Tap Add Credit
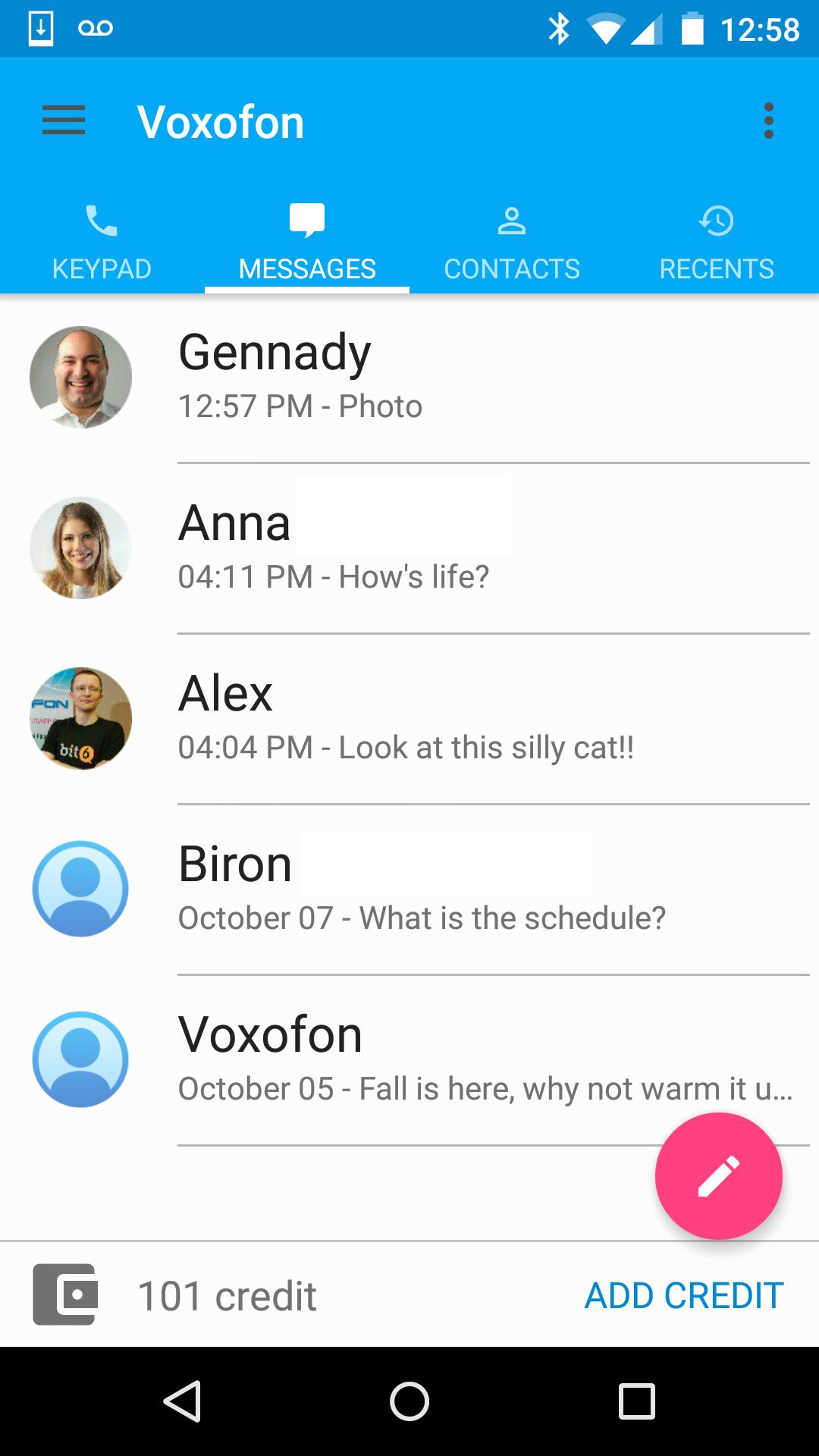The image size is (819, 1456). coord(684,1295)
